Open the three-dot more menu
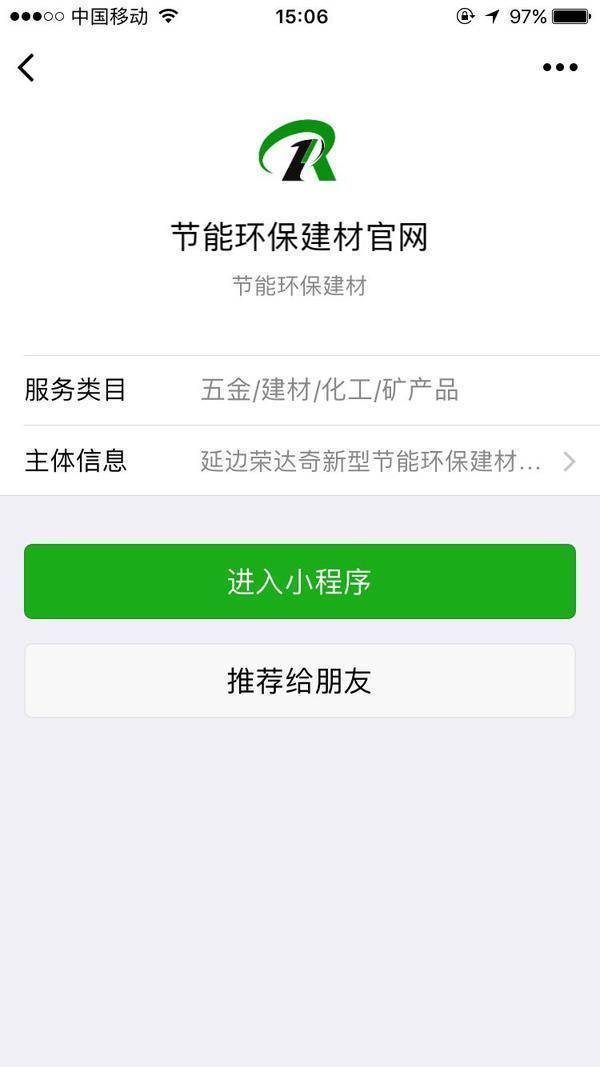The height and width of the screenshot is (1067, 600). [560, 67]
